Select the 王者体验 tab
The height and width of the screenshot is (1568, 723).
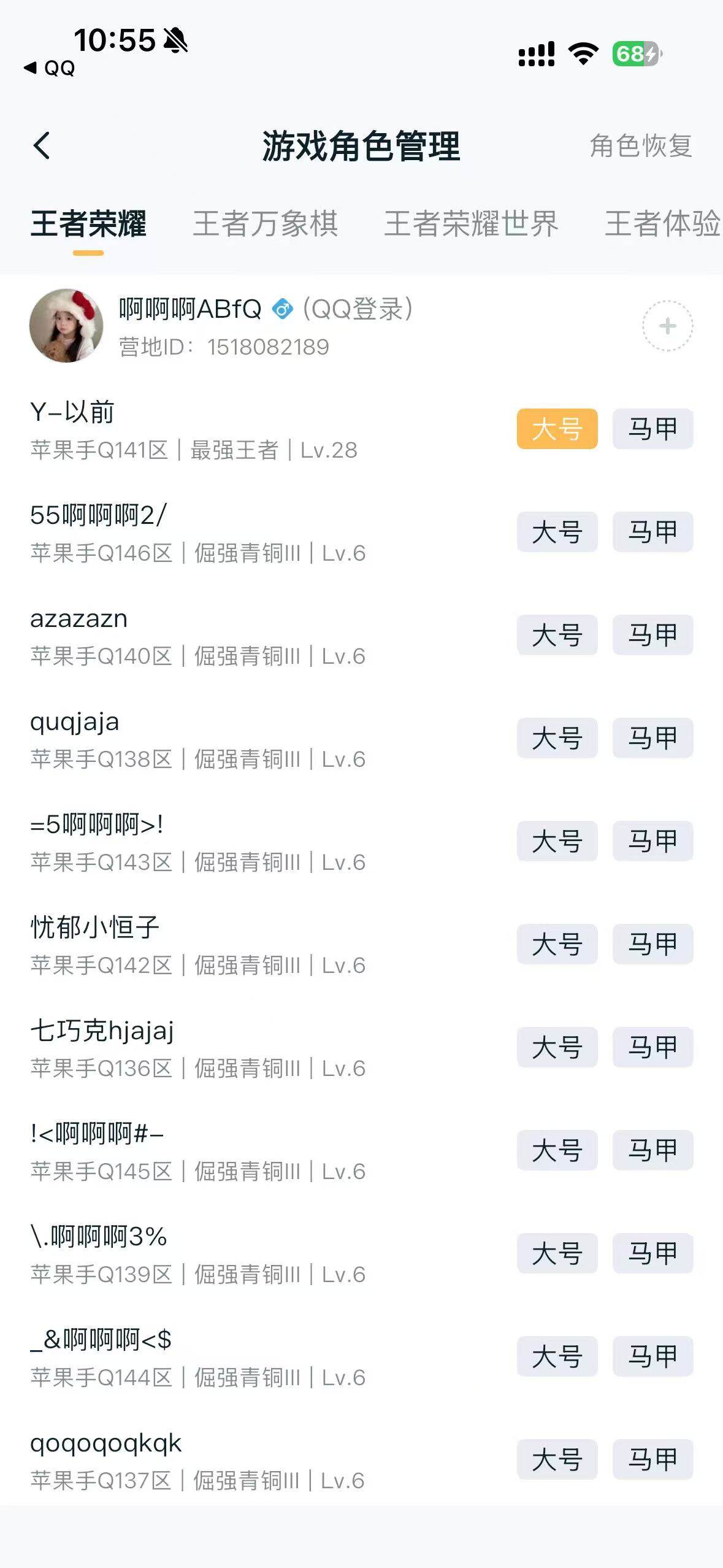pos(662,223)
